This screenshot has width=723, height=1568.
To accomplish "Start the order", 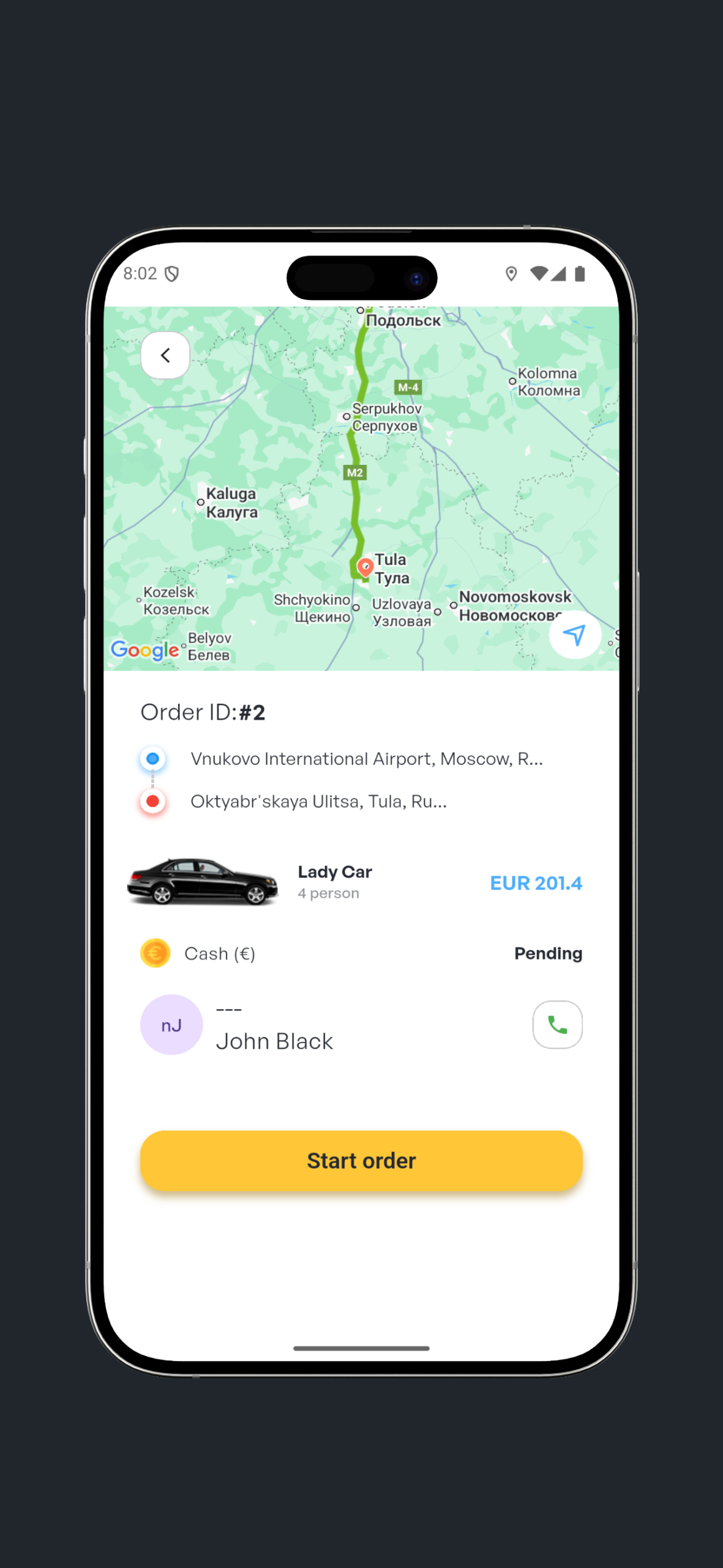I will [x=361, y=1161].
